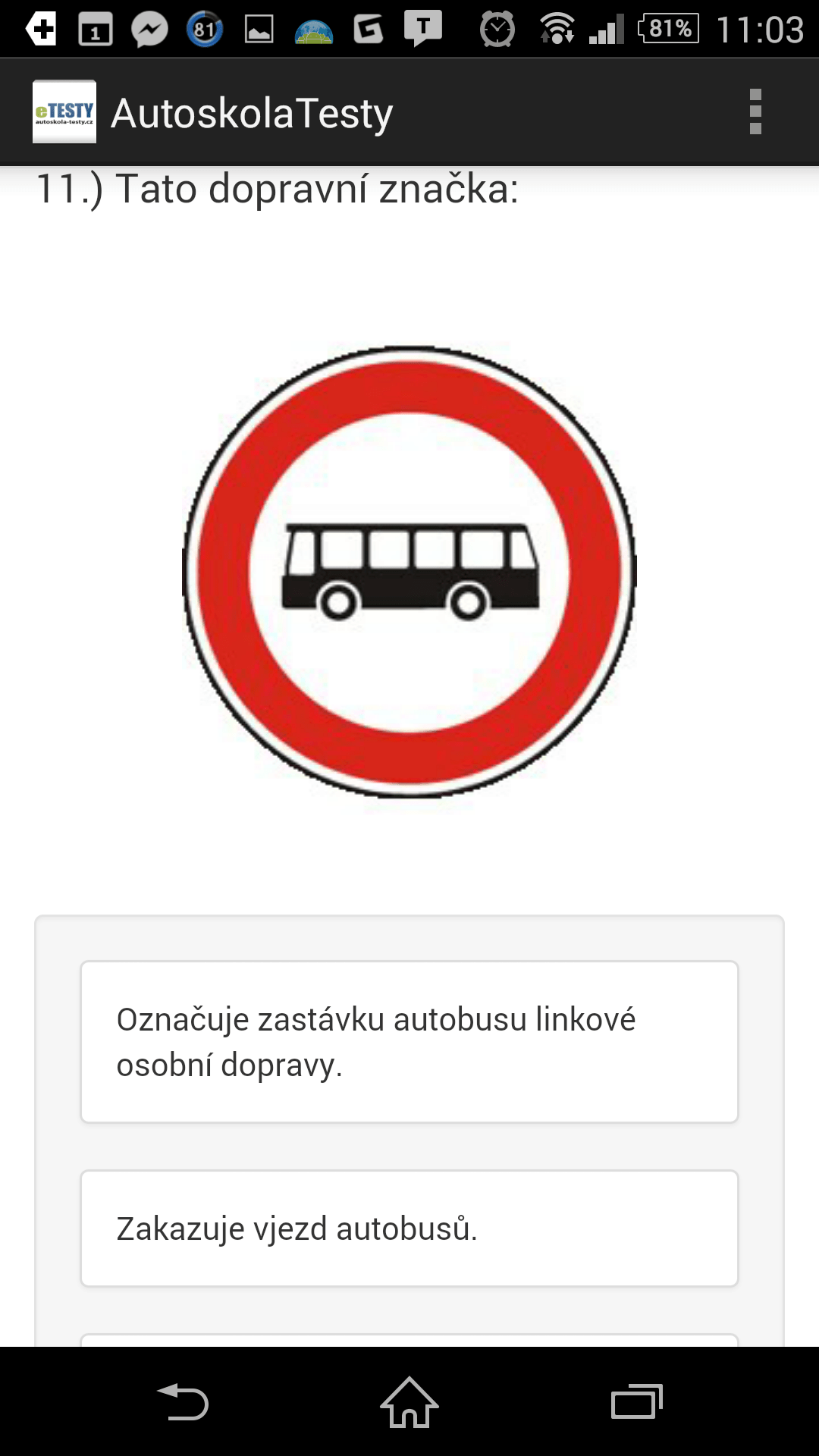Tap the AutoskolaTesty app icon
819x1456 pixels.
[x=64, y=111]
